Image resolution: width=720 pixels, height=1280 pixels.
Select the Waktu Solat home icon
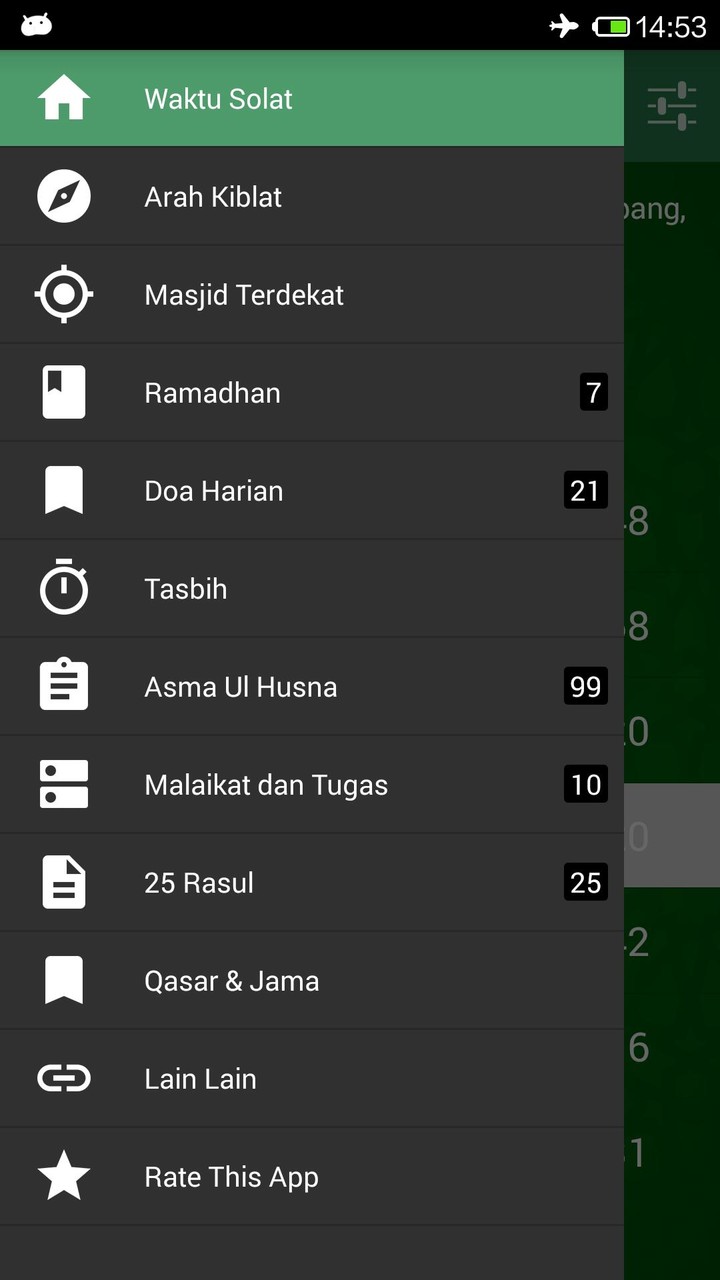click(64, 98)
